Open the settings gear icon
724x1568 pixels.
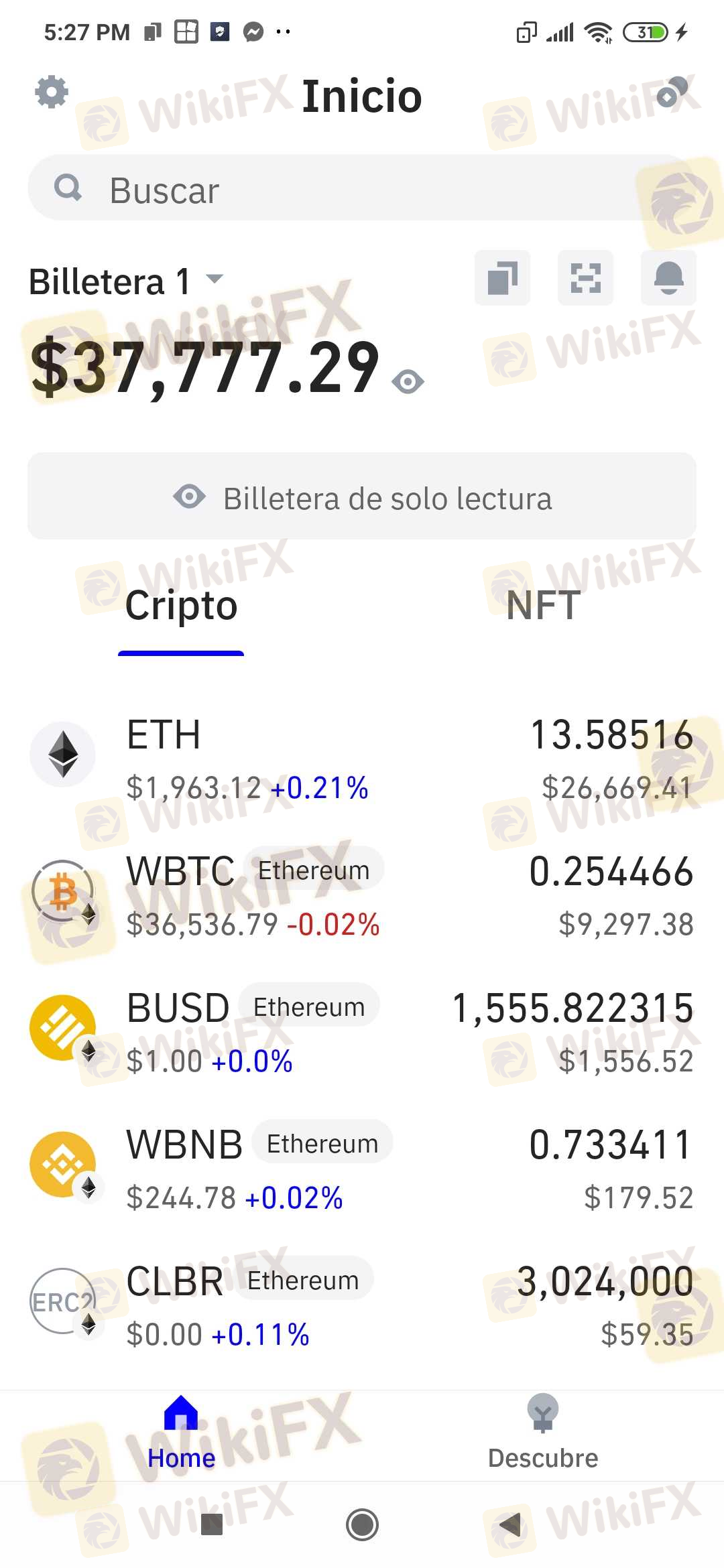click(52, 92)
